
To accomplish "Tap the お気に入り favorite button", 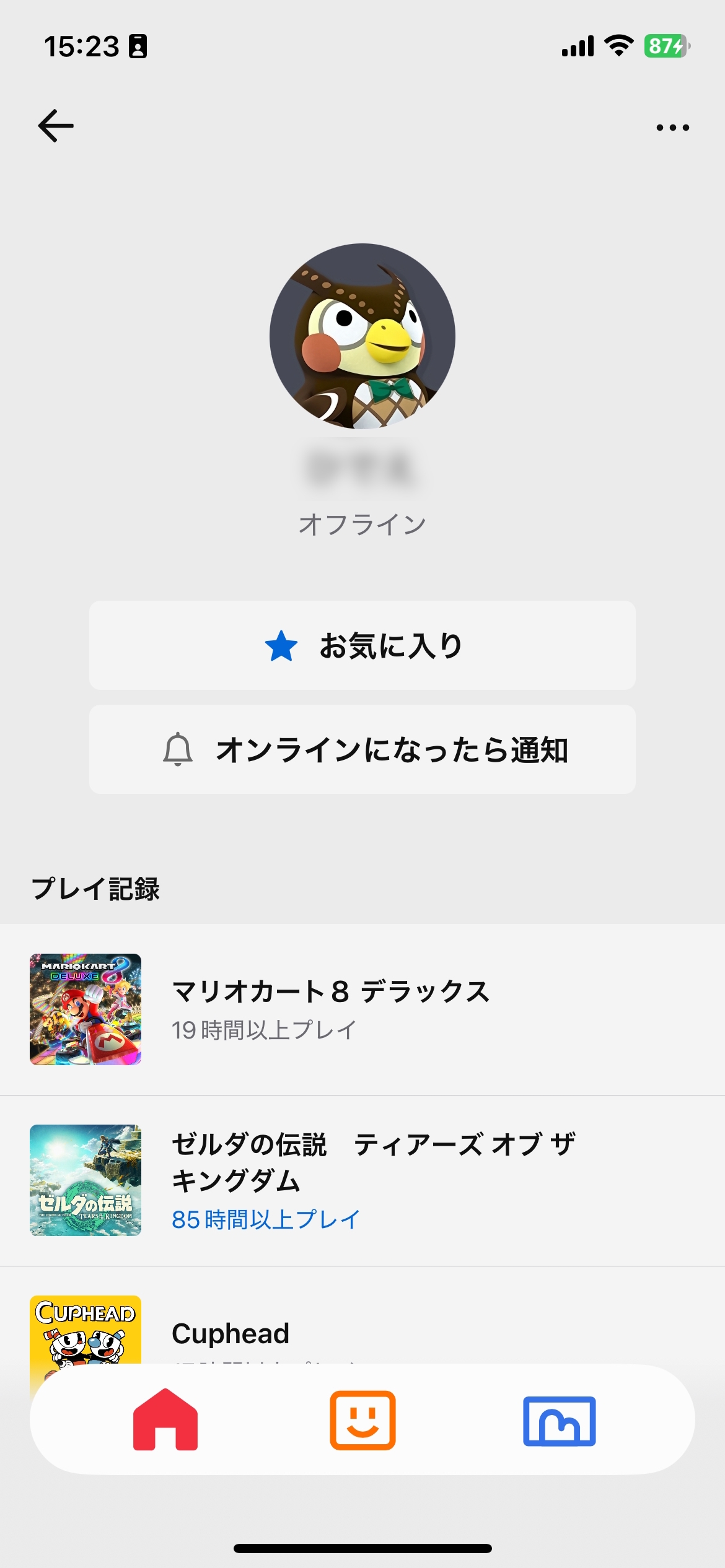I will [362, 645].
